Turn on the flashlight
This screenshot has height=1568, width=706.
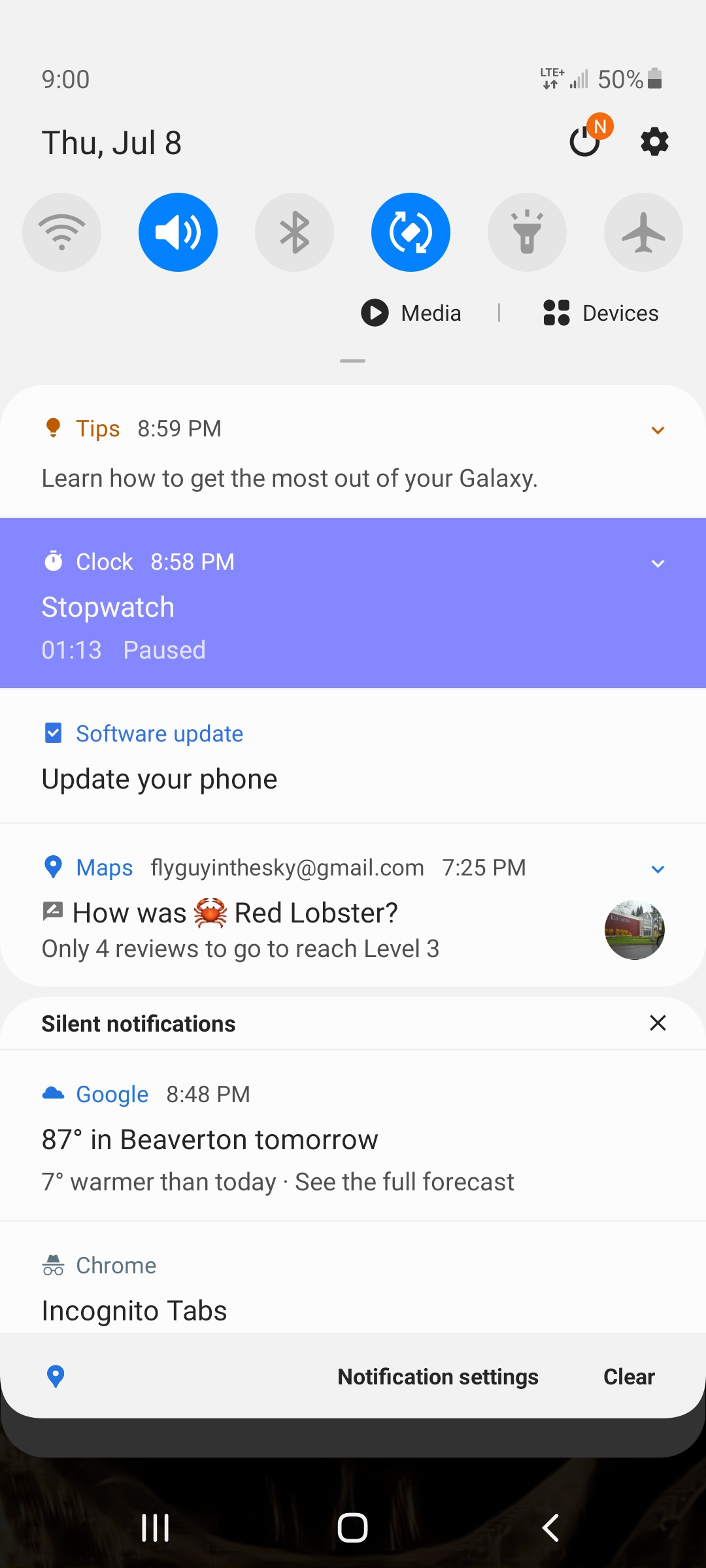527,233
